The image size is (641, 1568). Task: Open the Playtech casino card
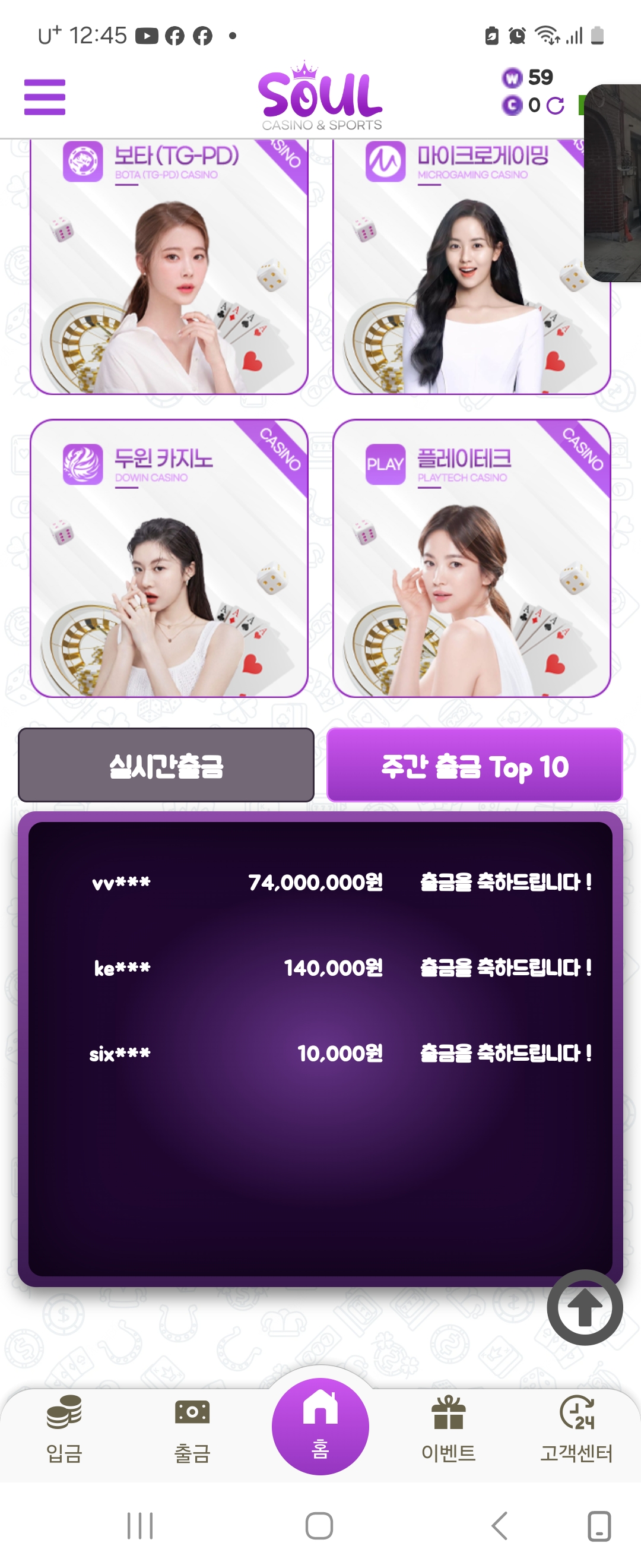[x=471, y=558]
